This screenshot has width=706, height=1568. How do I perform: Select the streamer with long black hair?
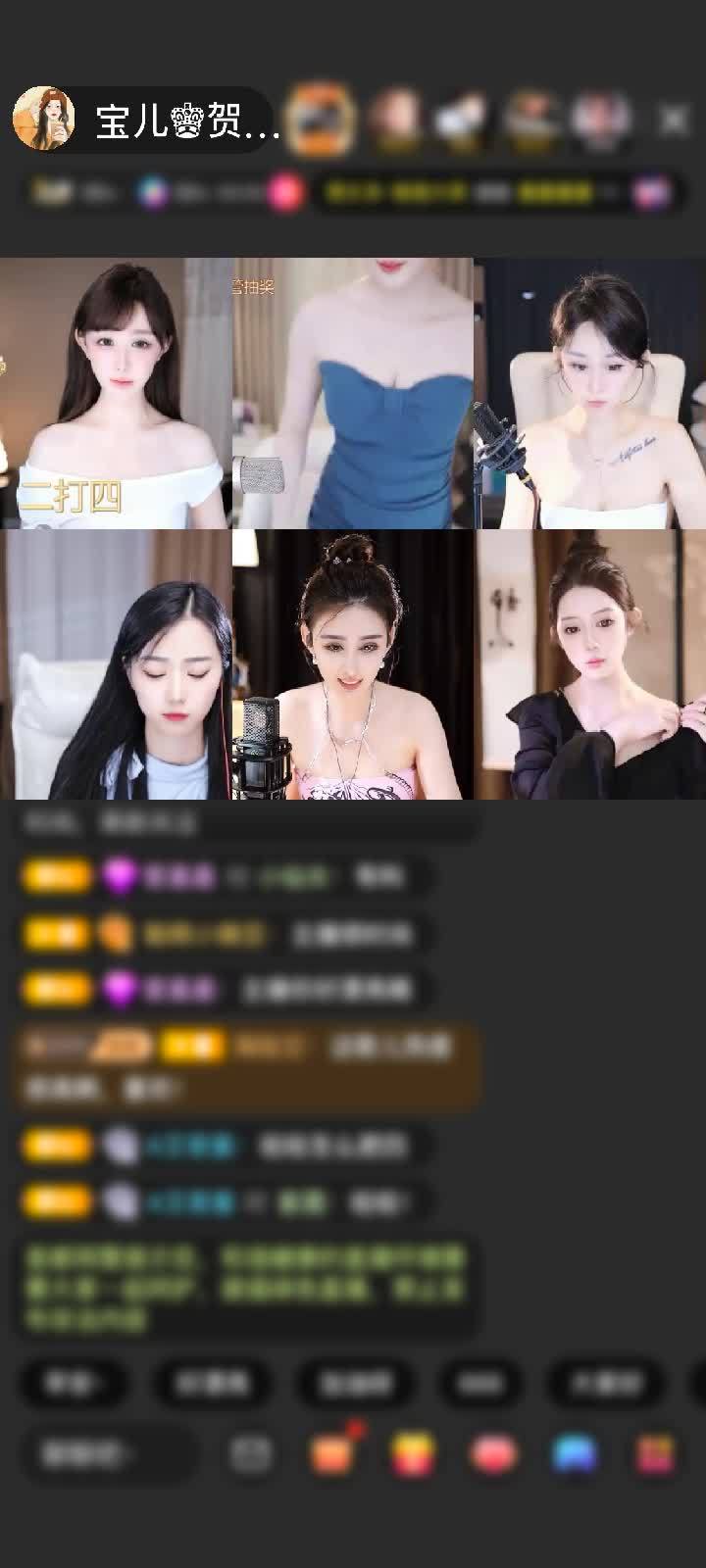coord(116,664)
